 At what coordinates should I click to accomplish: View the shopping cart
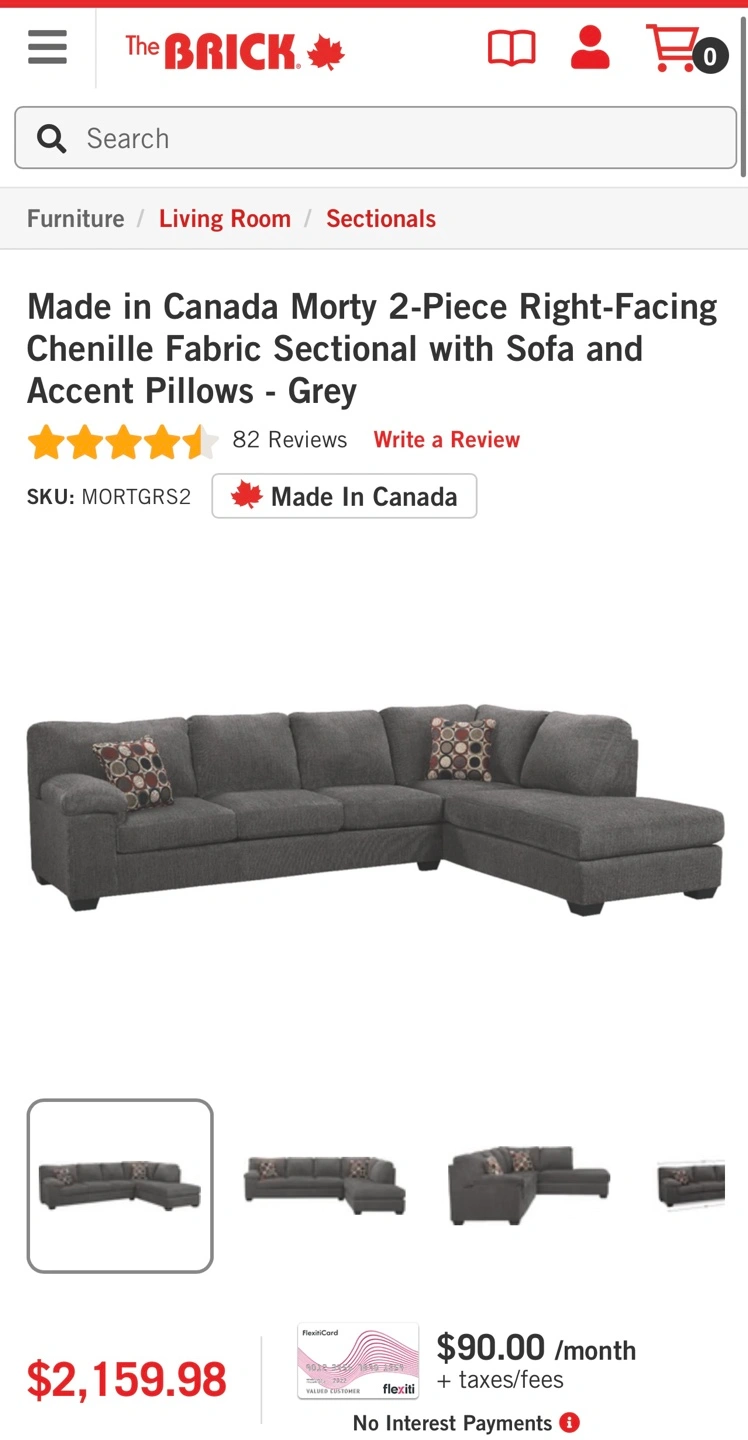pyautogui.click(x=685, y=49)
